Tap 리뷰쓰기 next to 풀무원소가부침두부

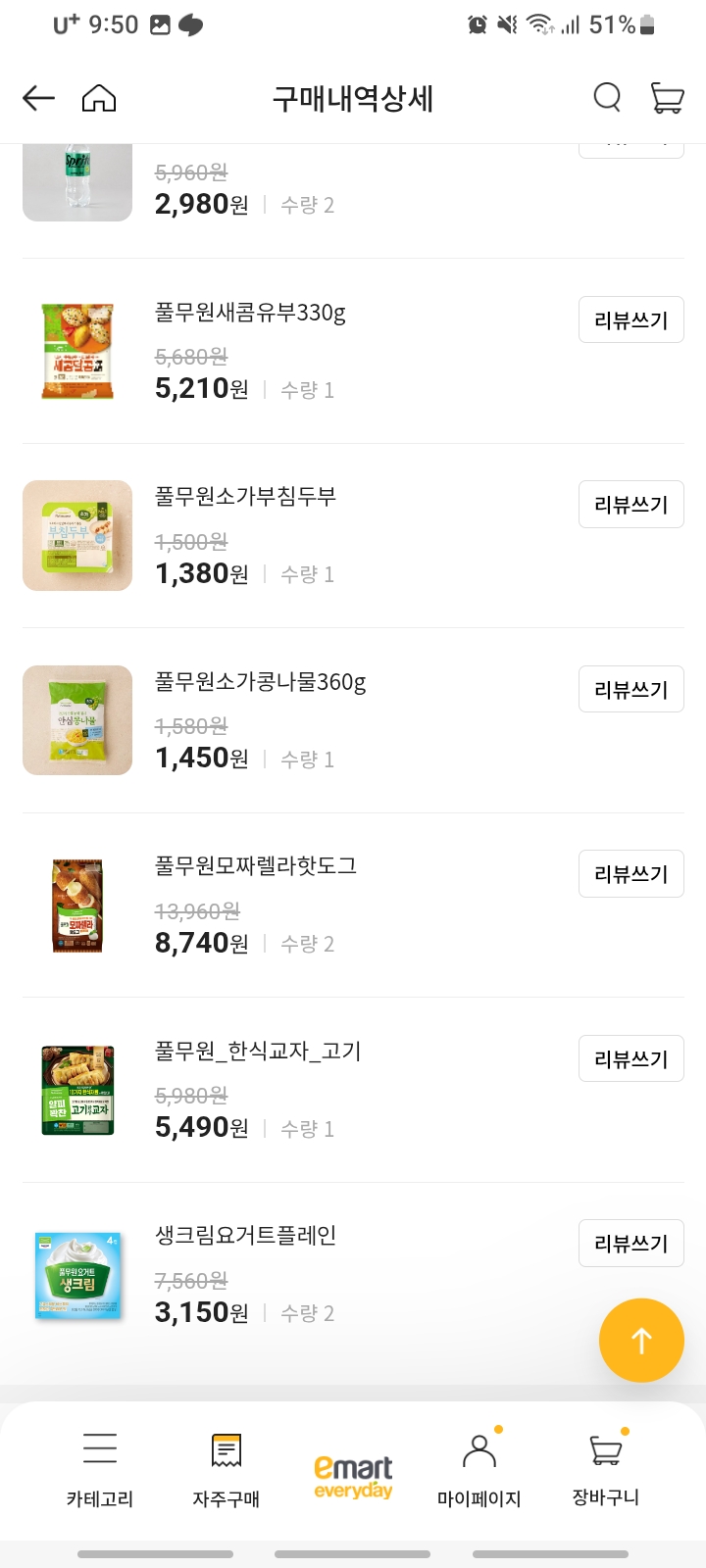click(630, 504)
